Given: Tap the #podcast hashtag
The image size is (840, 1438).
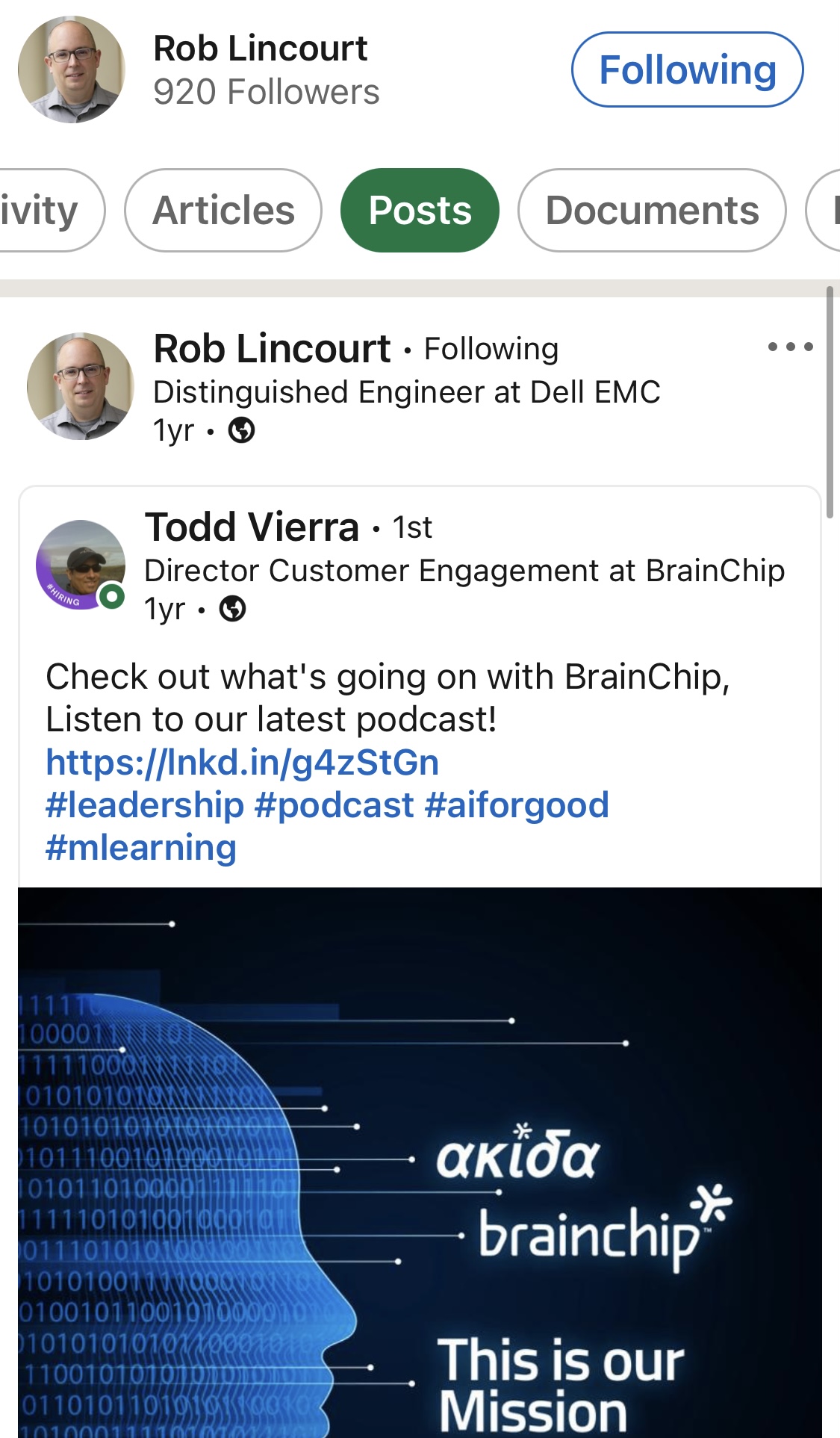Looking at the screenshot, I should (x=334, y=805).
